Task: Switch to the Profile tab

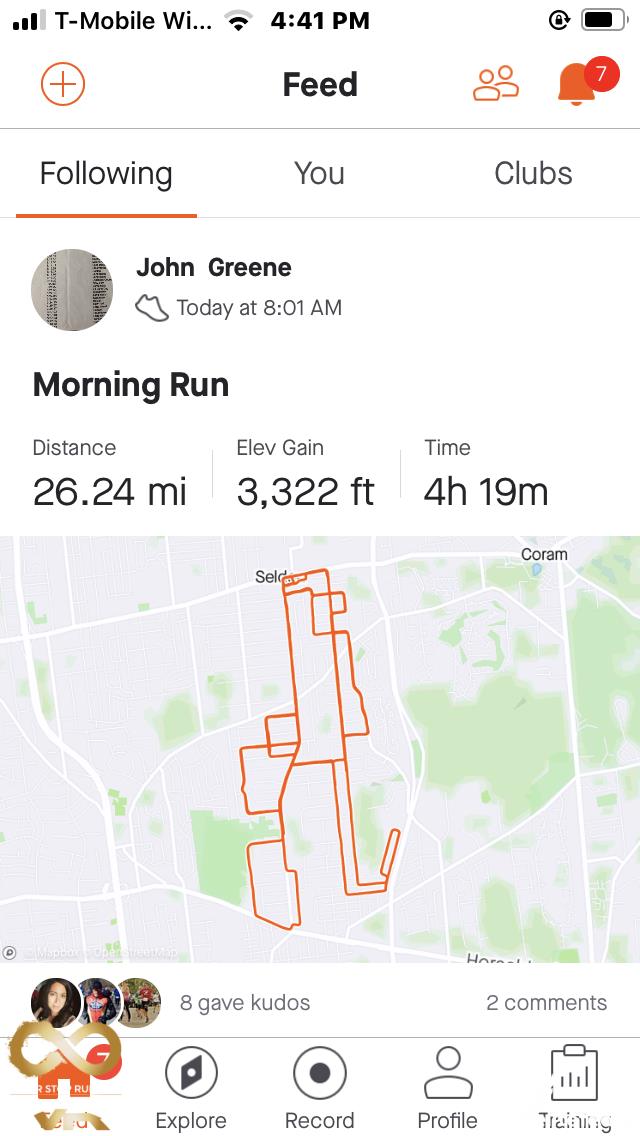Action: [447, 1088]
